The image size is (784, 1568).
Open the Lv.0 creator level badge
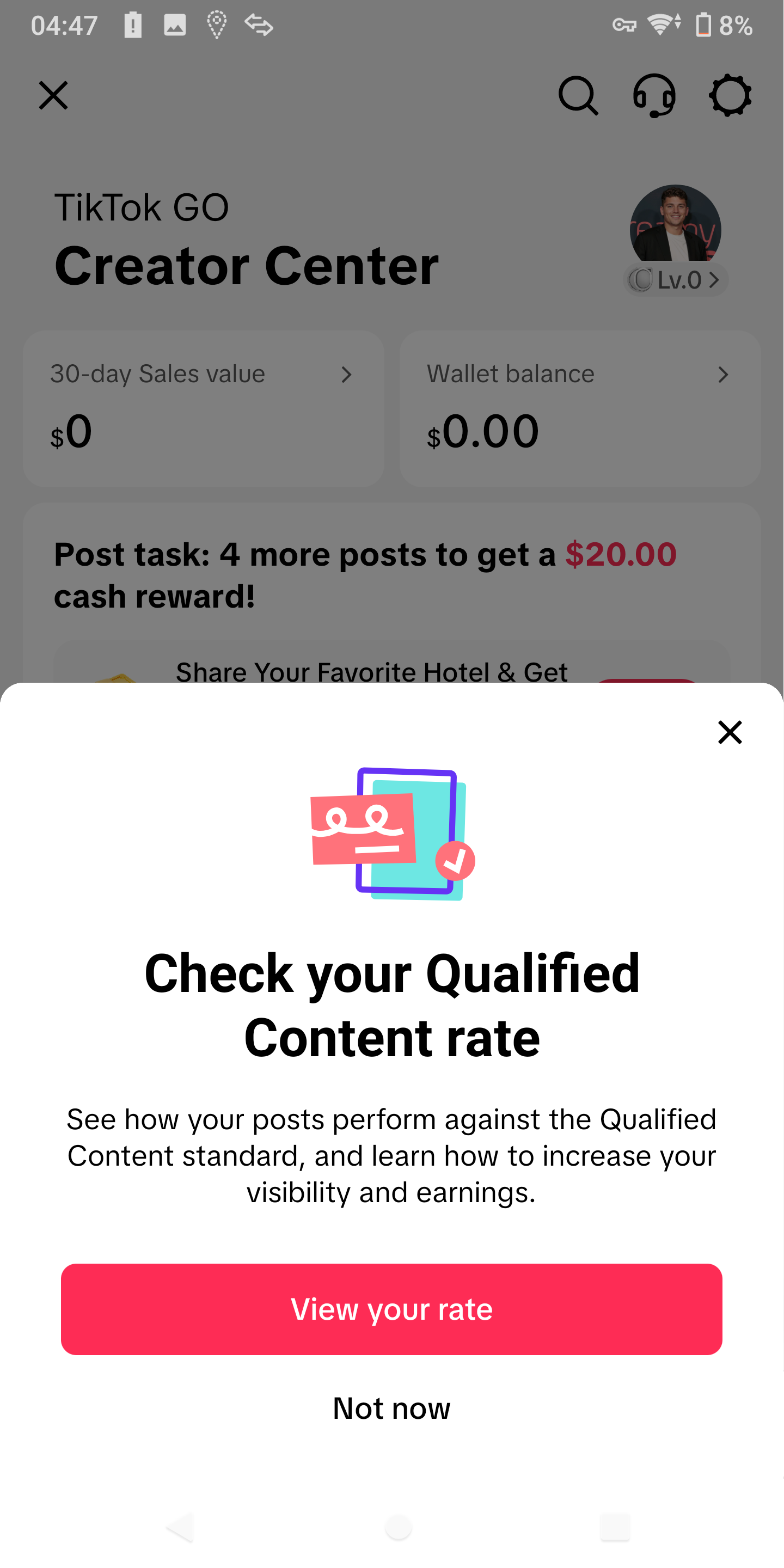[676, 280]
